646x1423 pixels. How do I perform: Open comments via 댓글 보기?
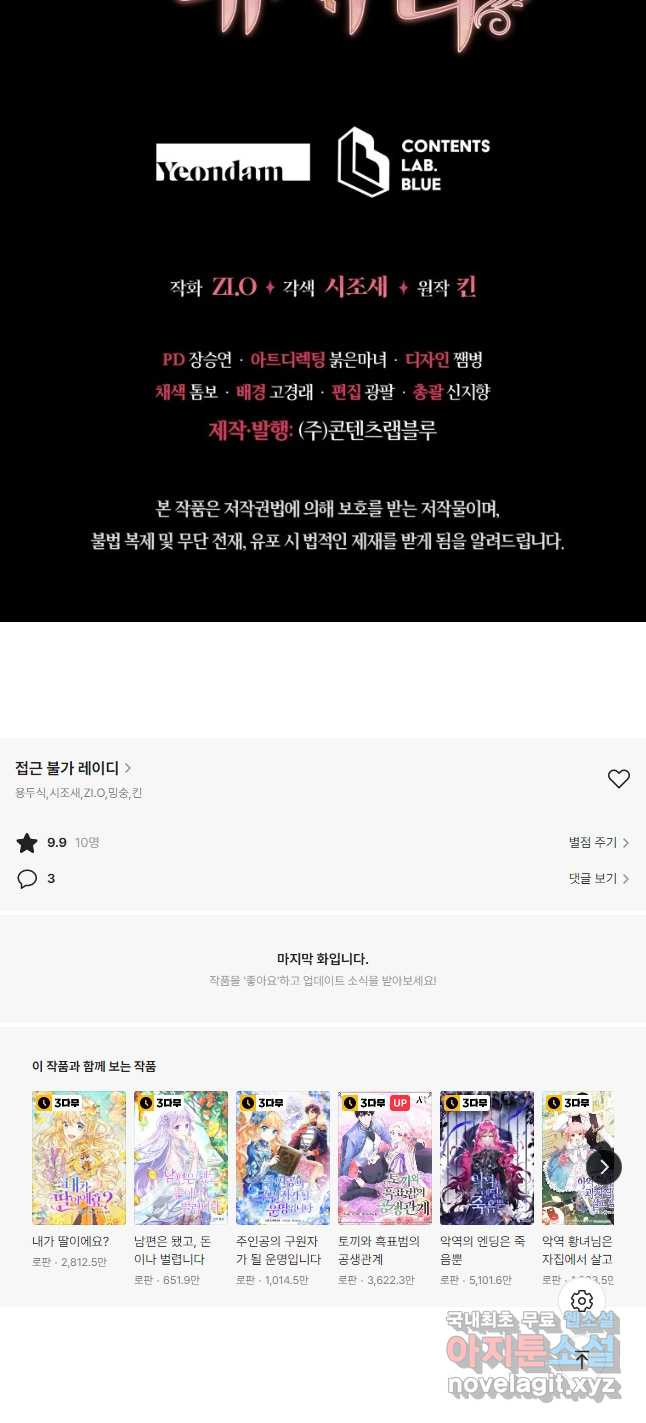click(598, 879)
